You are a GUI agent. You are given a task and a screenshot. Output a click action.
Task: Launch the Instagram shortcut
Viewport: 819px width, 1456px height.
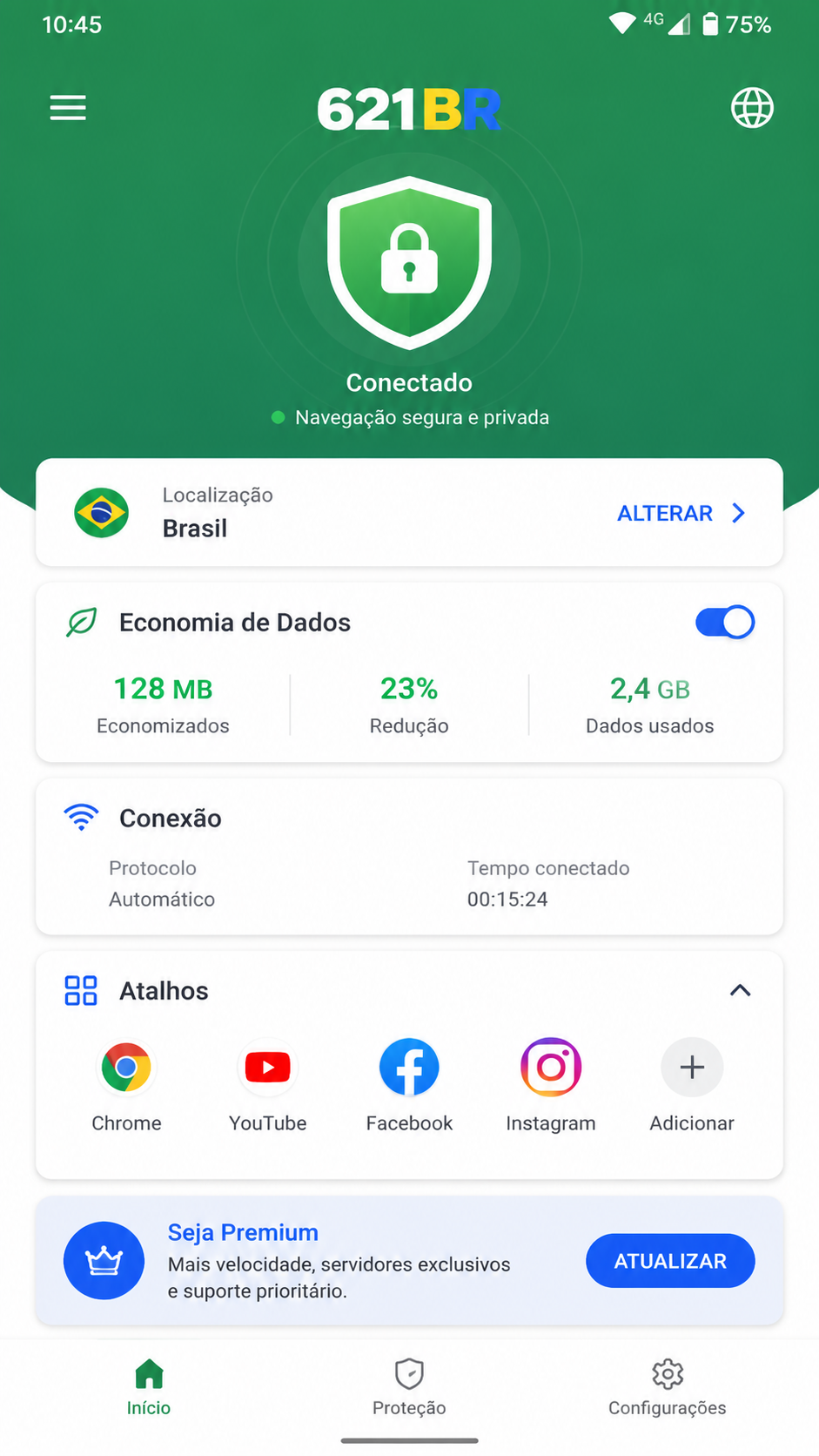[551, 1085]
